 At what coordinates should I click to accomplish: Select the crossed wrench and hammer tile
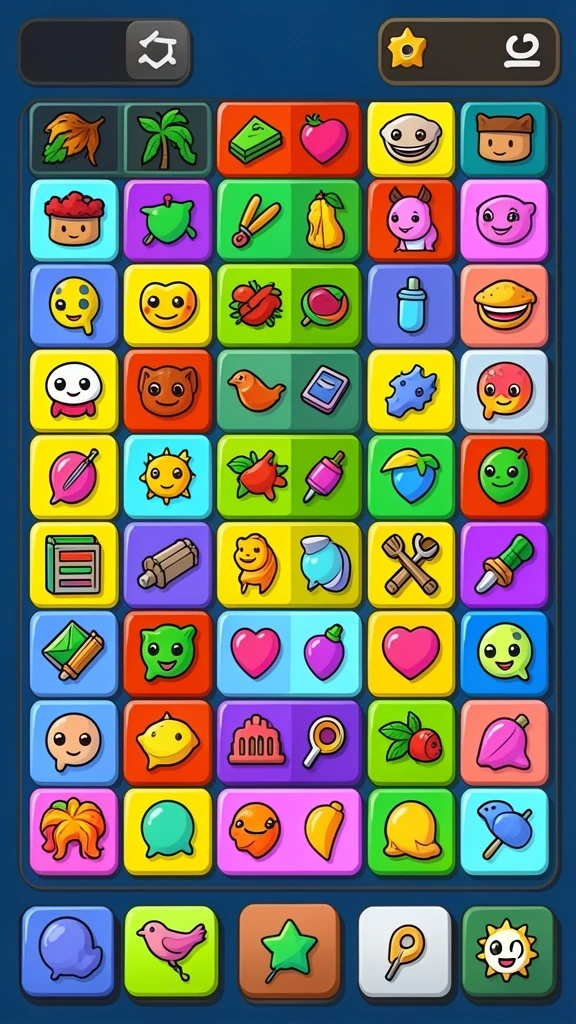411,564
